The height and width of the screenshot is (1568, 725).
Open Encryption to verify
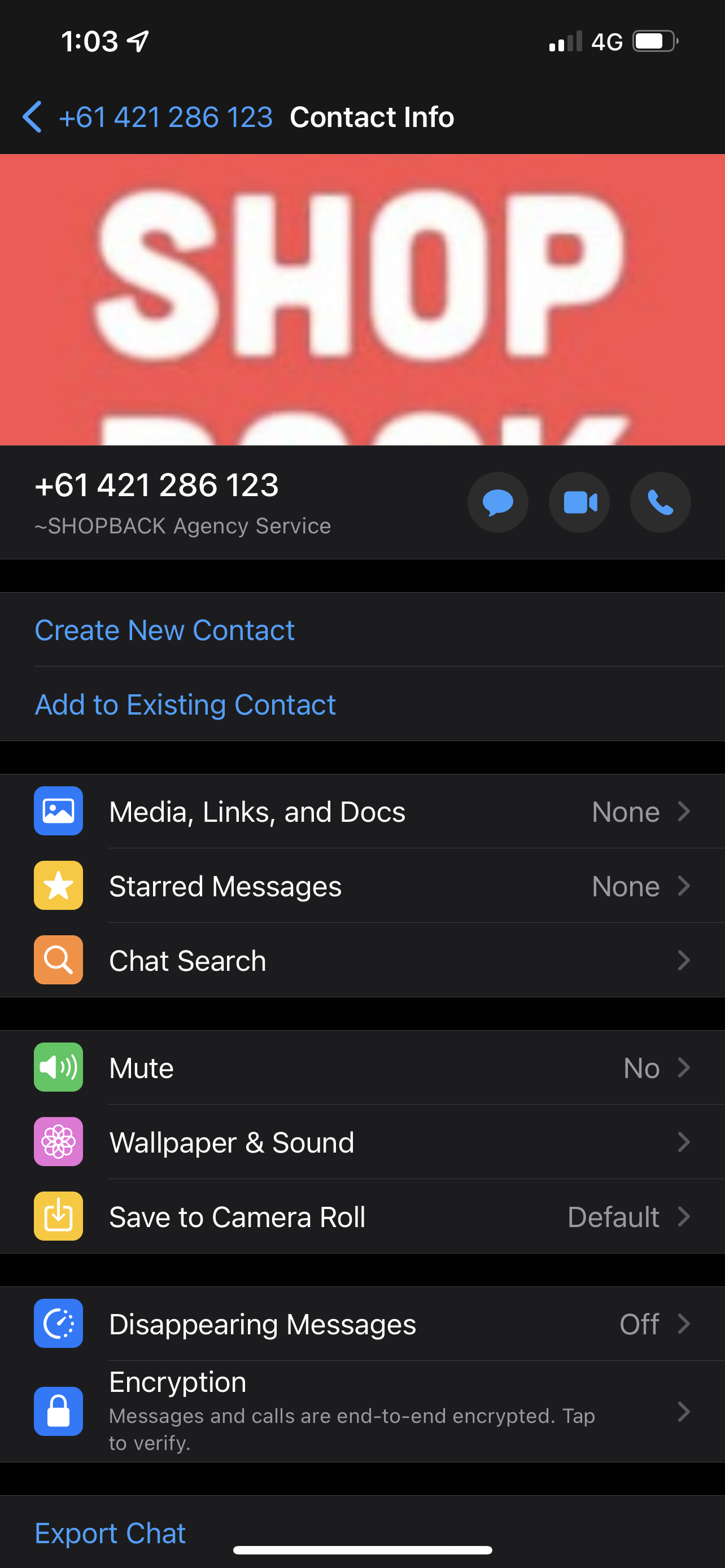(x=362, y=1412)
